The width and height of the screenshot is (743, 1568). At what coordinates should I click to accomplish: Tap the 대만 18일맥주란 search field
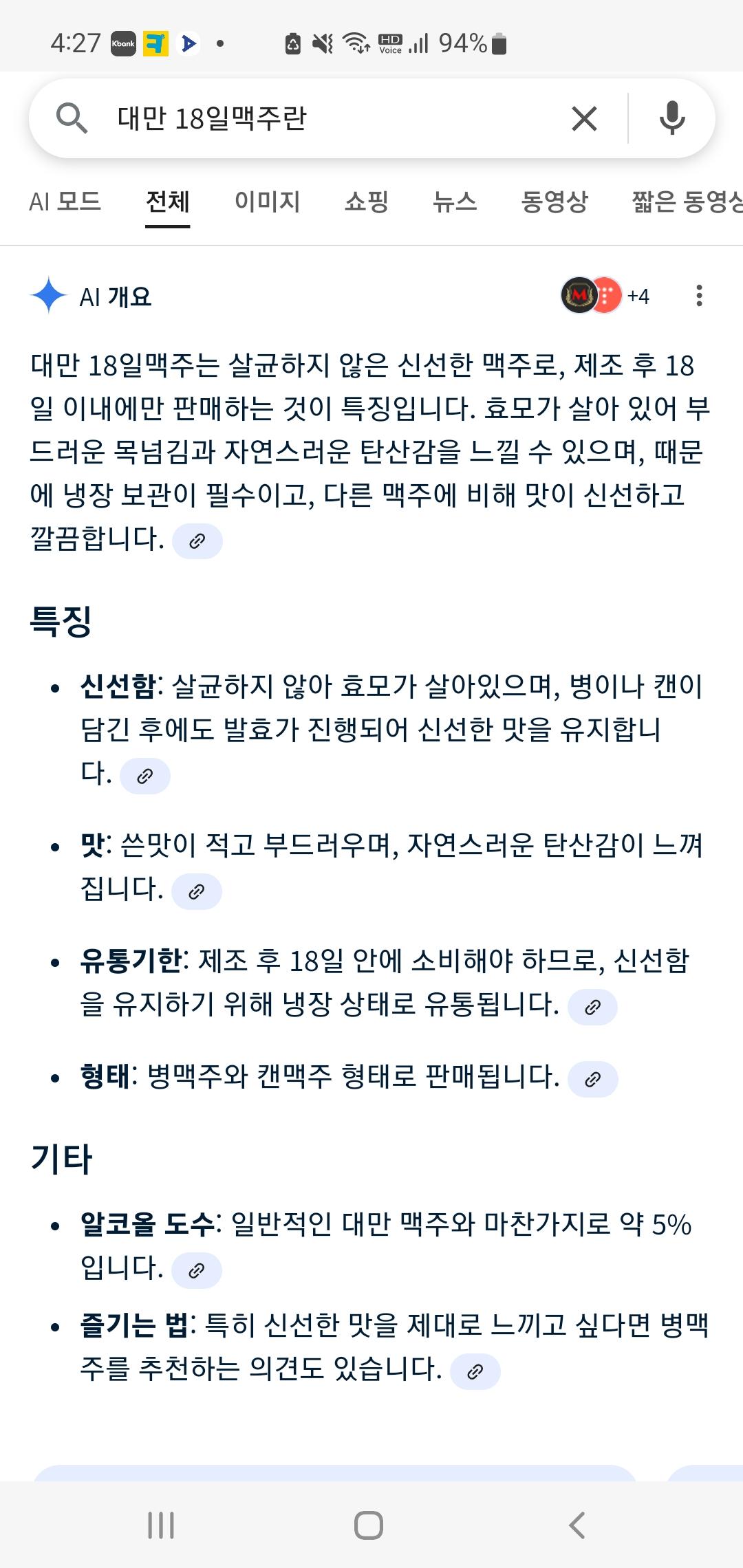[310, 118]
